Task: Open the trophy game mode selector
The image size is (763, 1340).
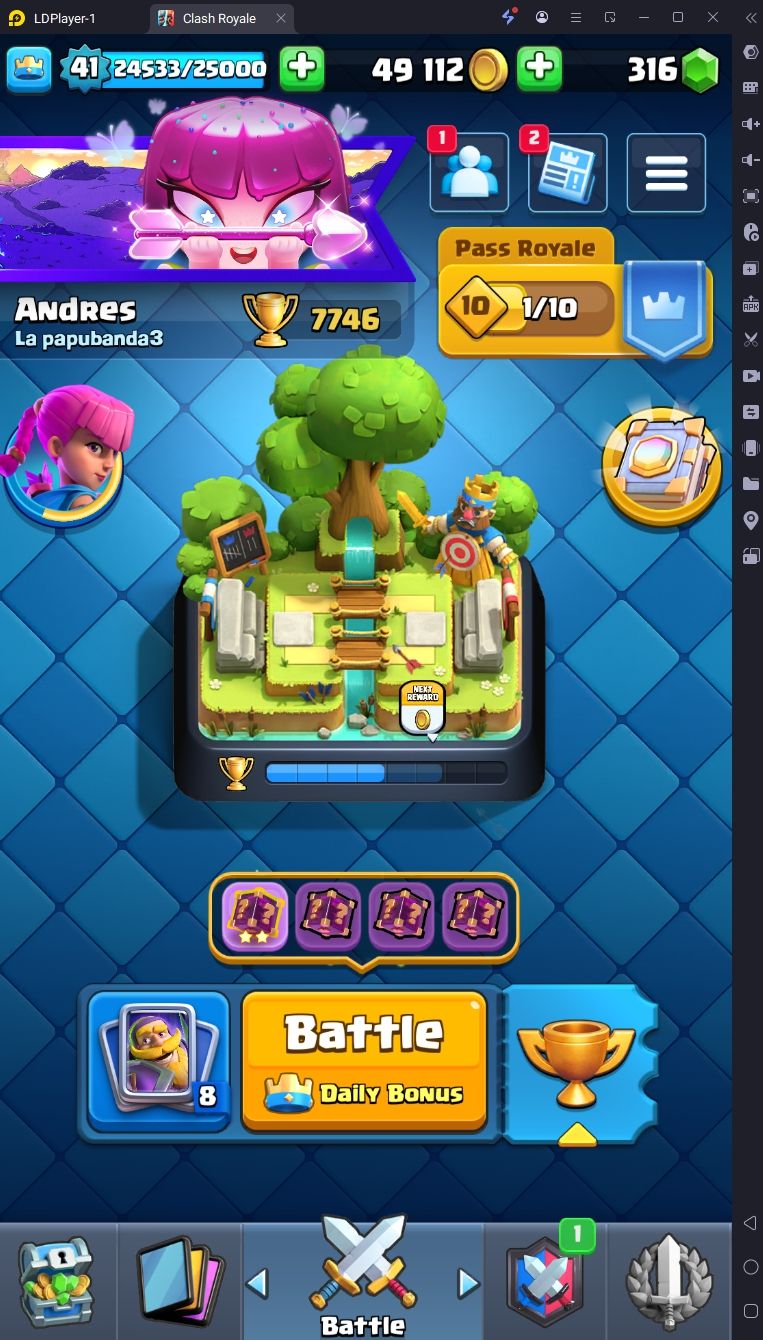Action: (576, 1064)
